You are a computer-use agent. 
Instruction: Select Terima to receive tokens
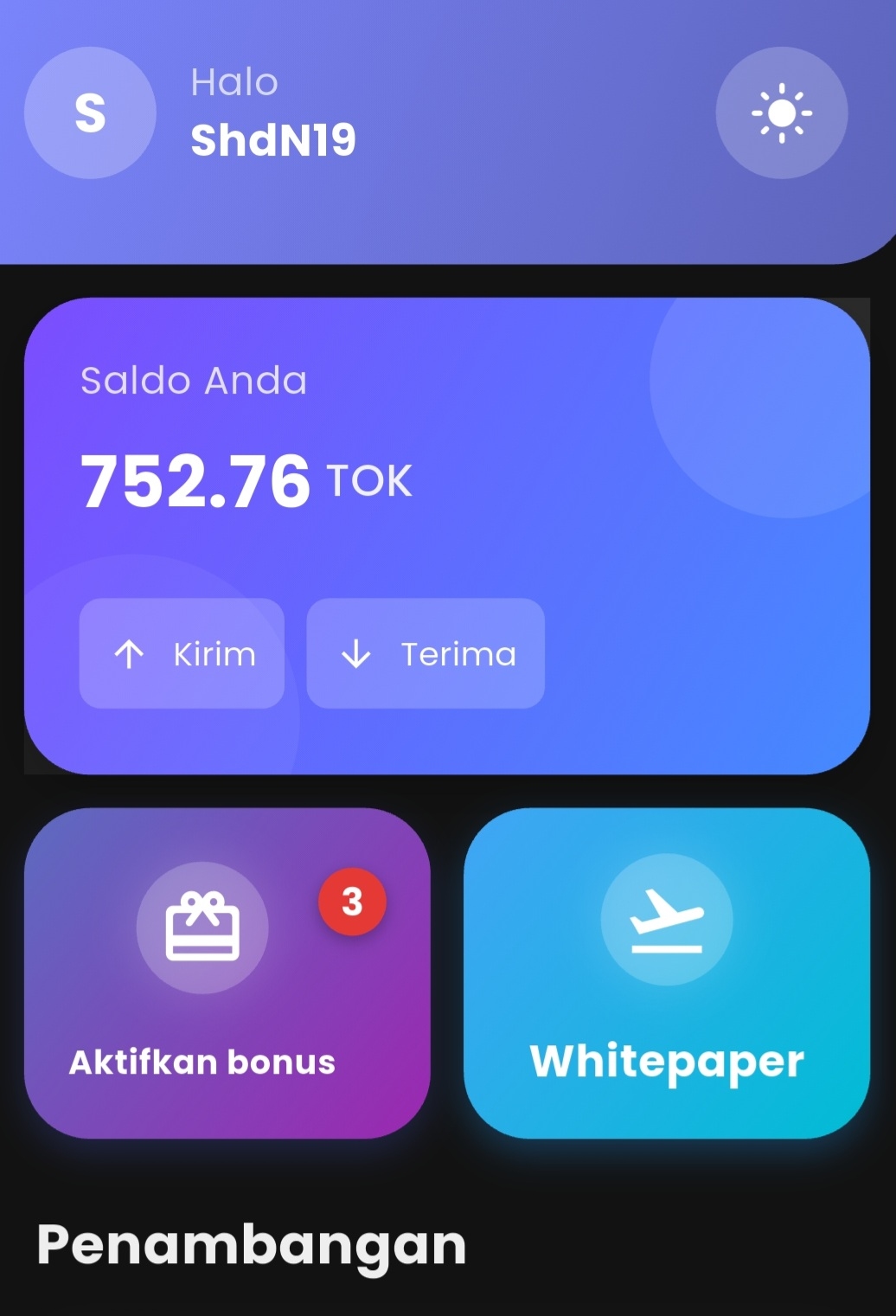click(426, 653)
